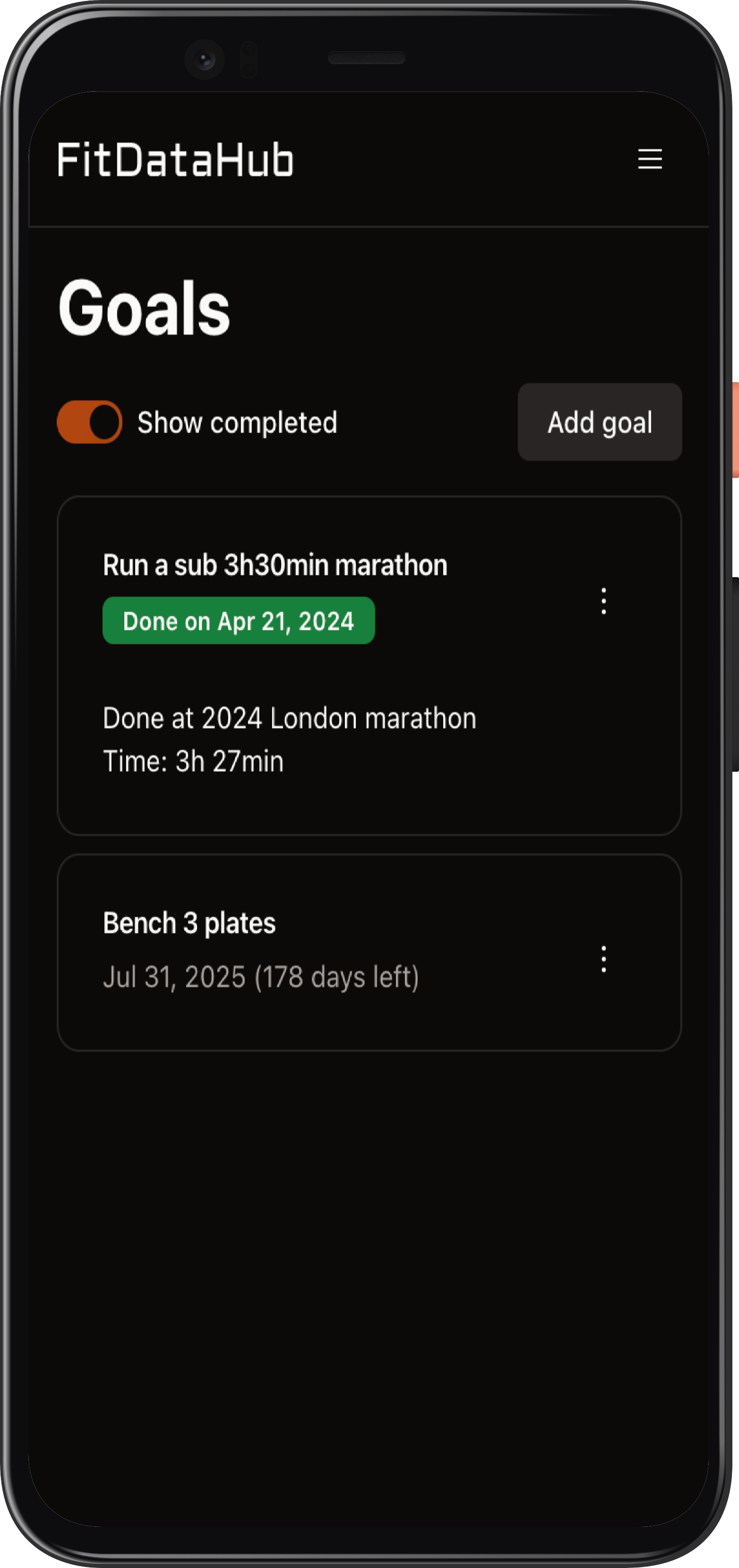Open the hamburger navigation menu

(650, 159)
